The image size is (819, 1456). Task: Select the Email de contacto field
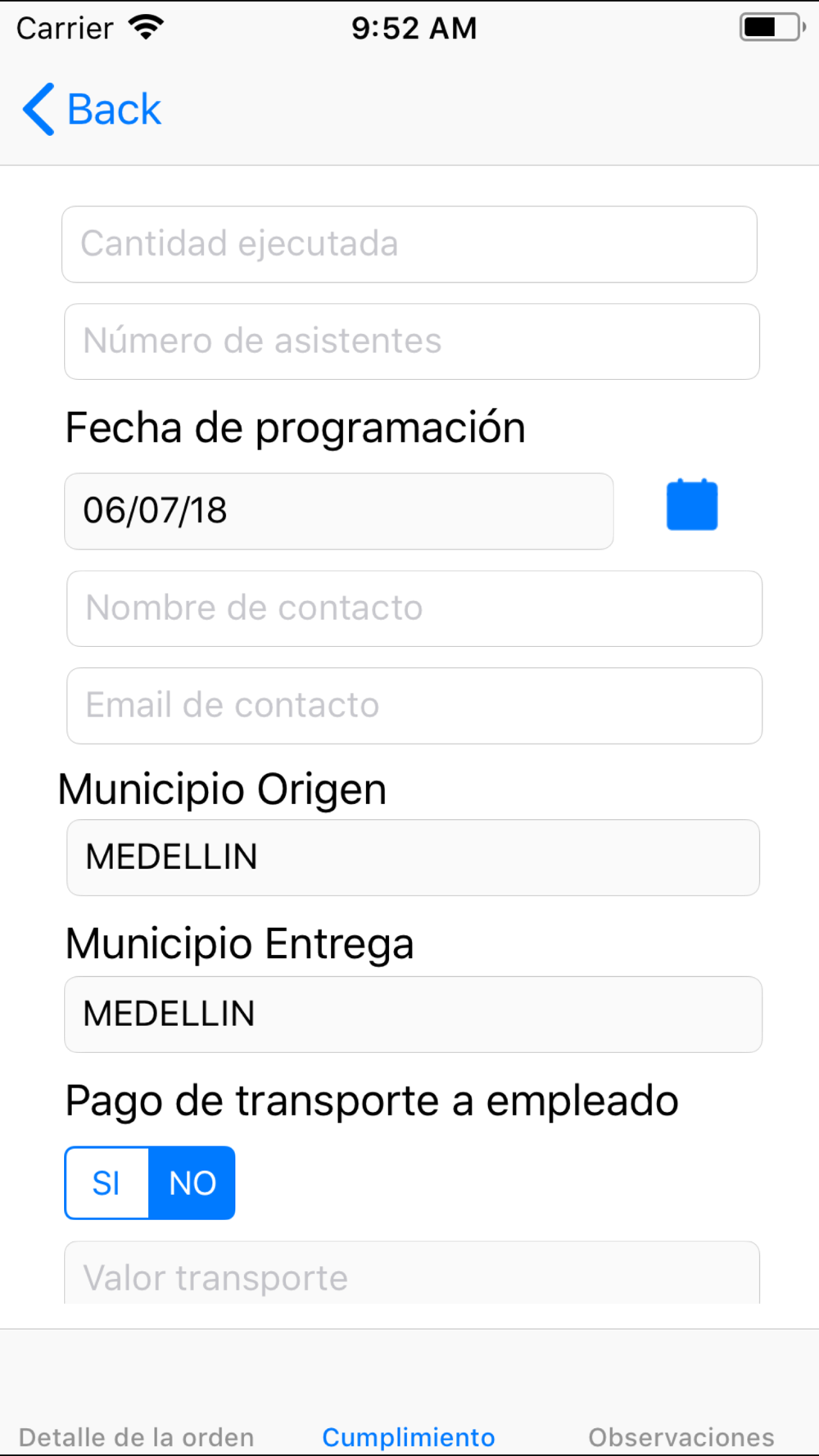[414, 706]
